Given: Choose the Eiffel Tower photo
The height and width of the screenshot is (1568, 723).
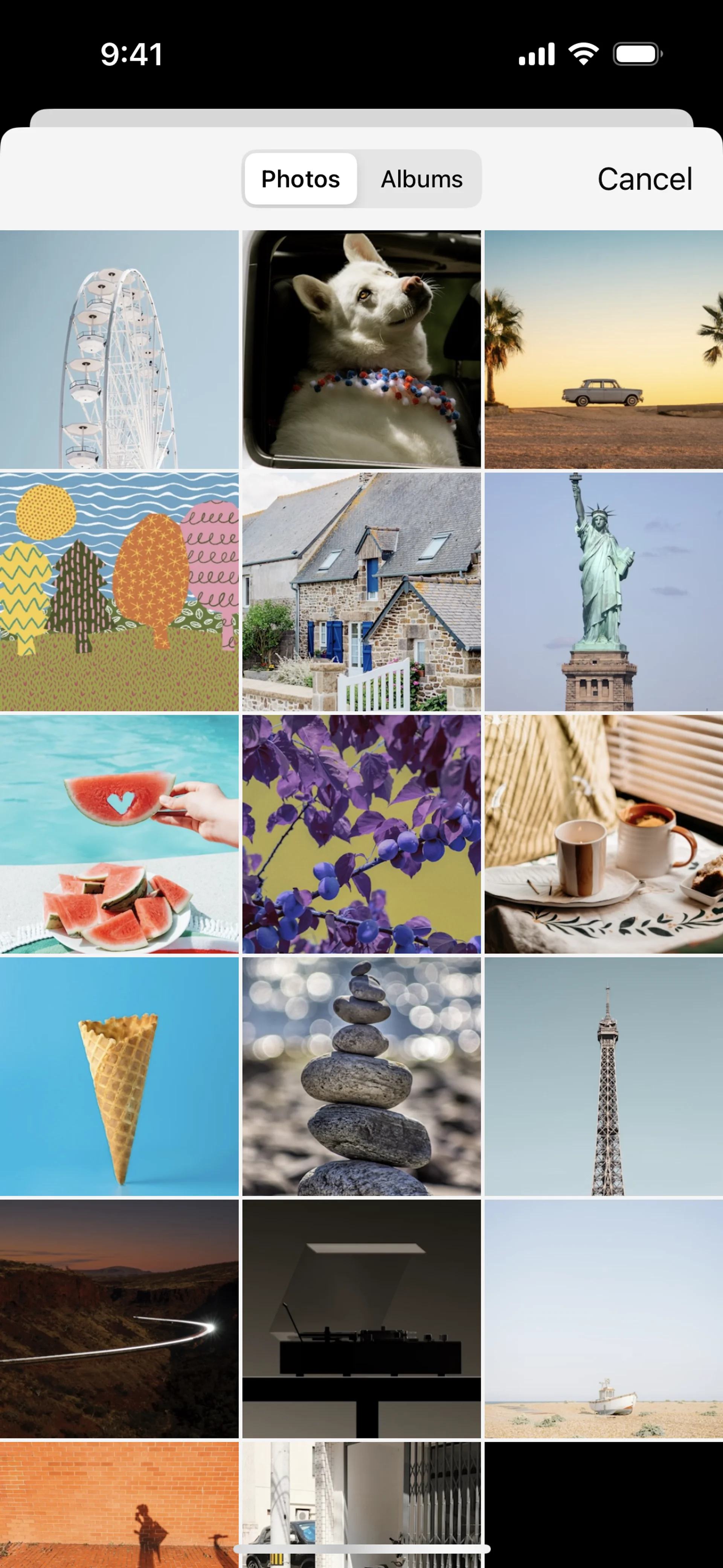Looking at the screenshot, I should tap(604, 1076).
